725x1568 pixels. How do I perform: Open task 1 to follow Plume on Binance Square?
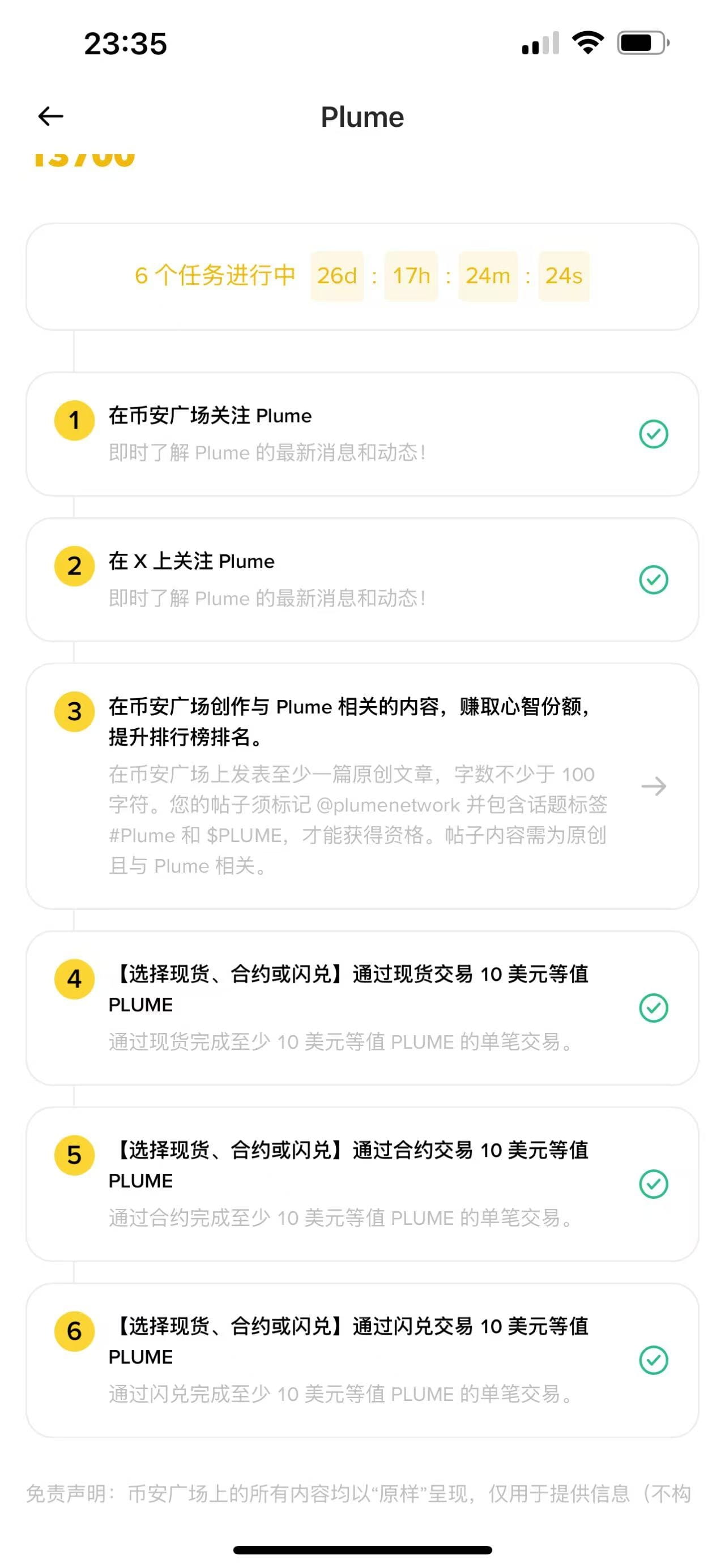(361, 433)
